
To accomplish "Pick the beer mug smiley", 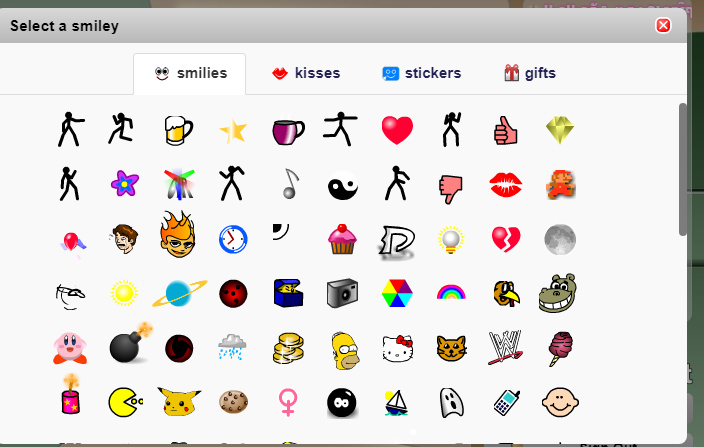I will pyautogui.click(x=178, y=129).
